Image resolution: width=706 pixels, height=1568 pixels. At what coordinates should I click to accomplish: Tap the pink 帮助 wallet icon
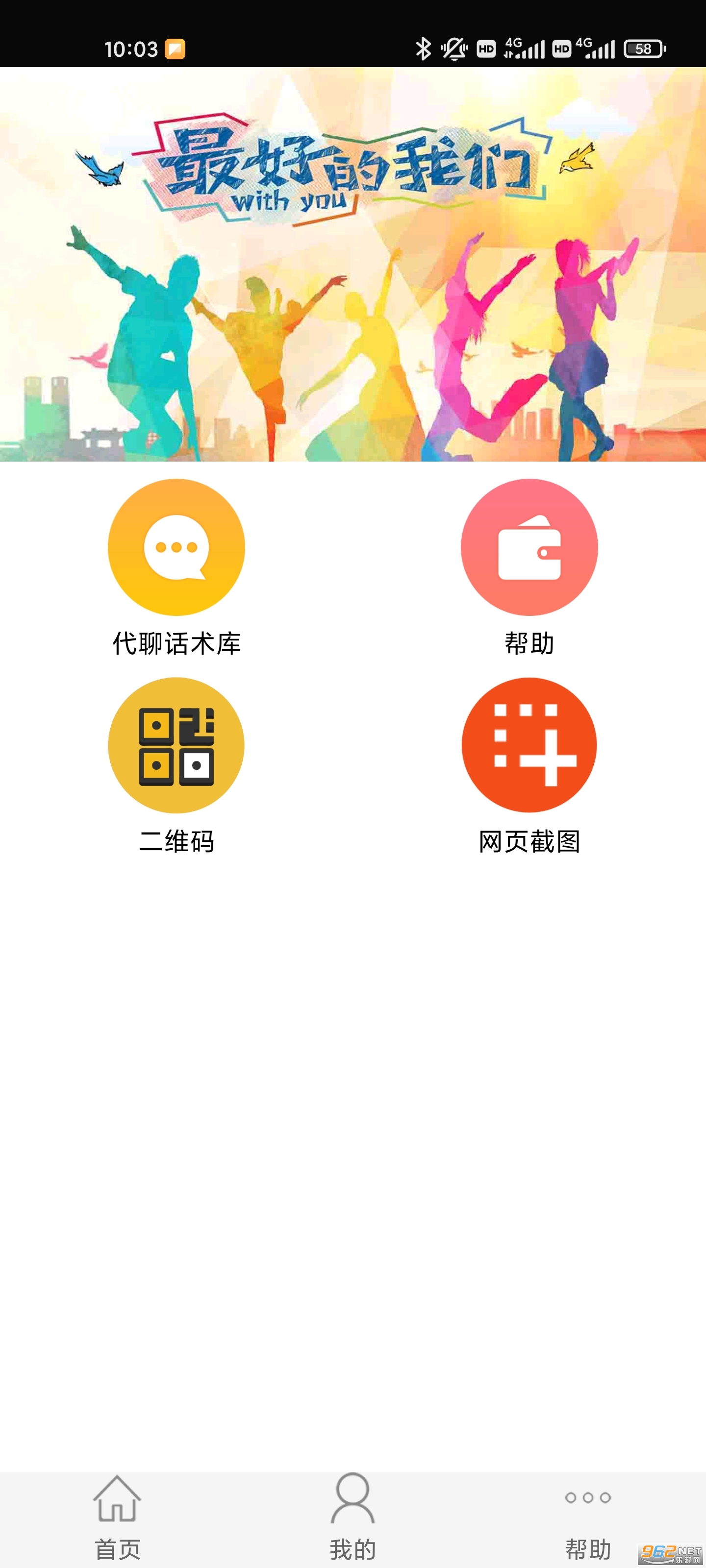coord(529,547)
